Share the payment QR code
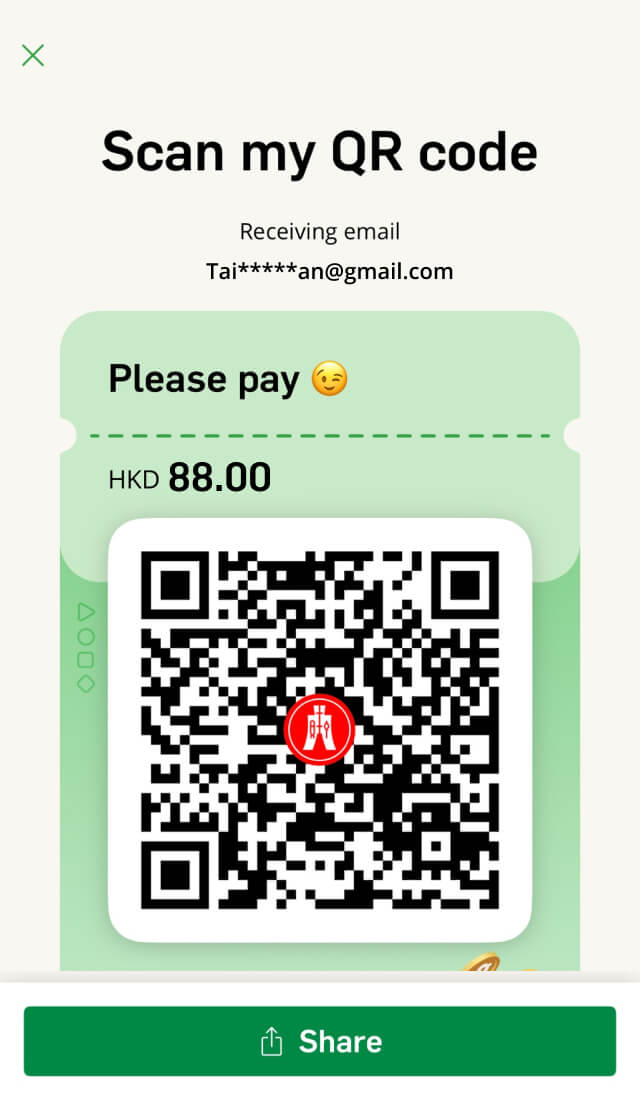The width and height of the screenshot is (640, 1100). pyautogui.click(x=320, y=1041)
